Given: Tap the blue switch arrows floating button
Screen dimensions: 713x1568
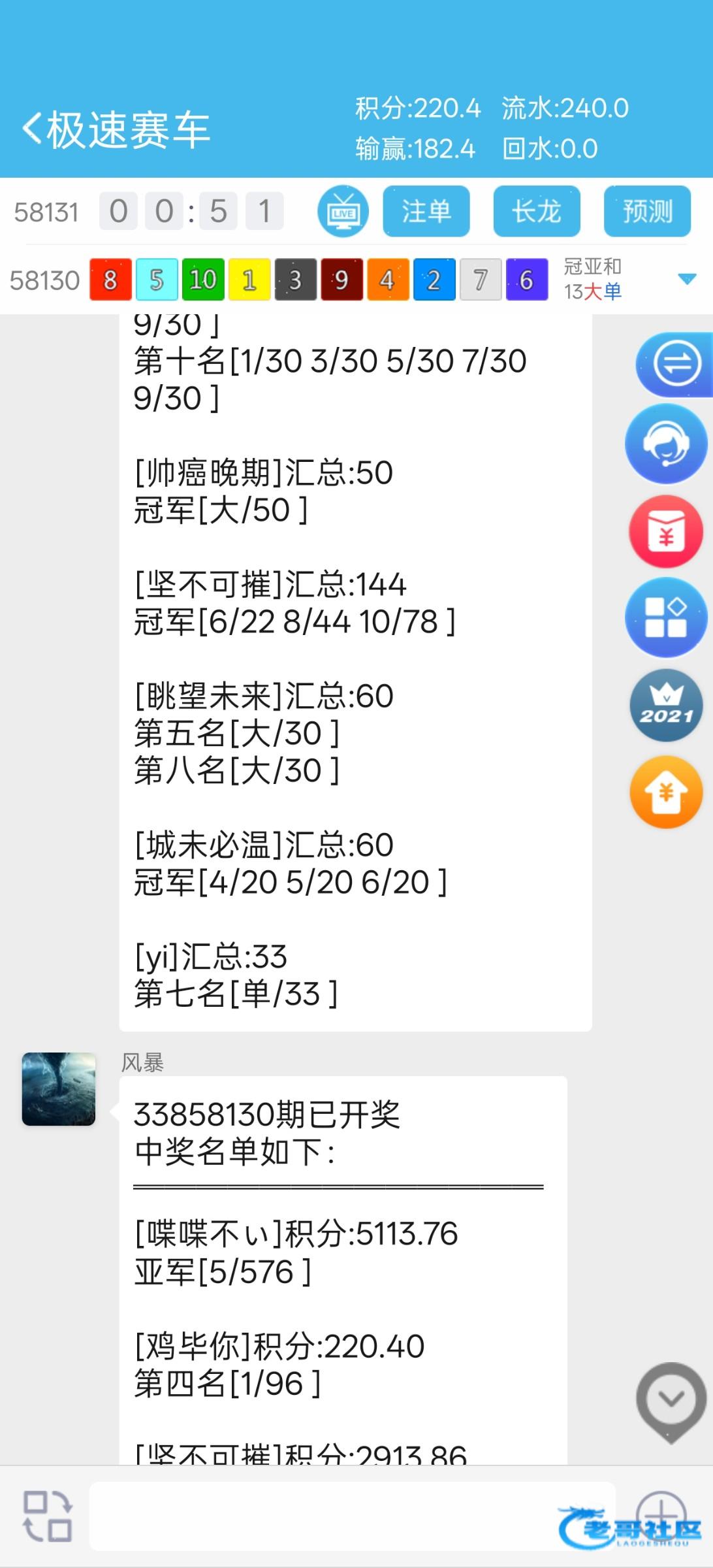Looking at the screenshot, I should tap(676, 364).
